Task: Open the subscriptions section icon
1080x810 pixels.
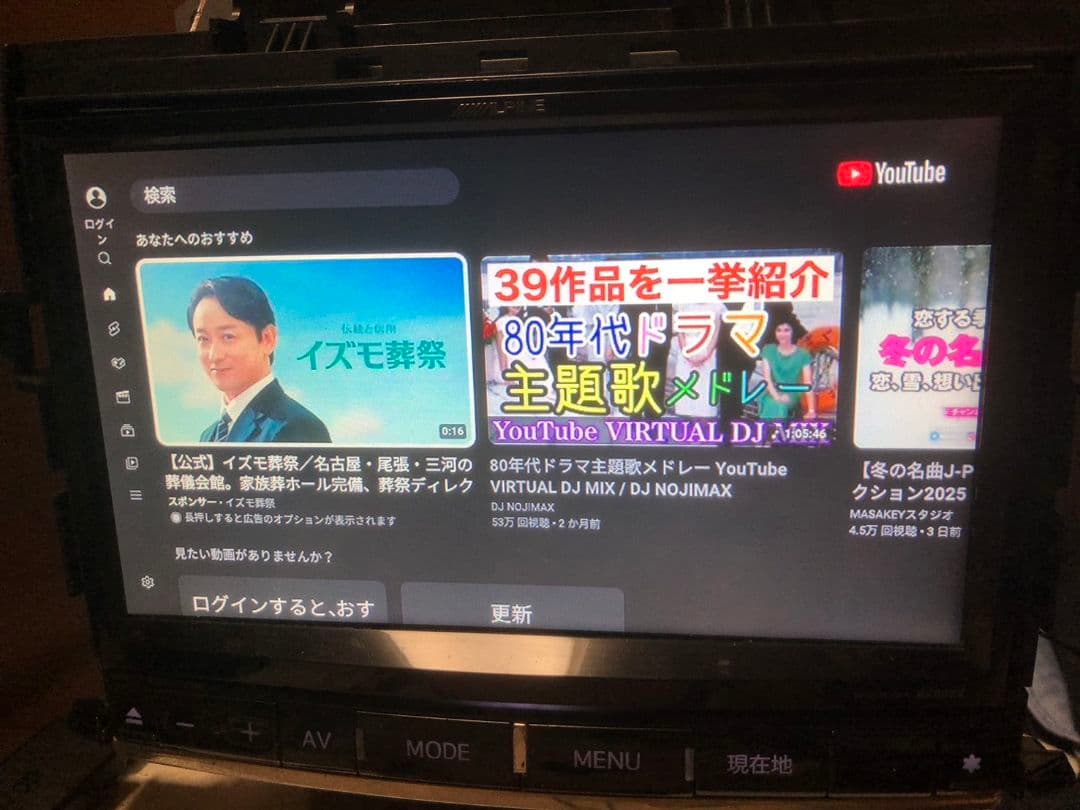Action: pyautogui.click(x=127, y=430)
